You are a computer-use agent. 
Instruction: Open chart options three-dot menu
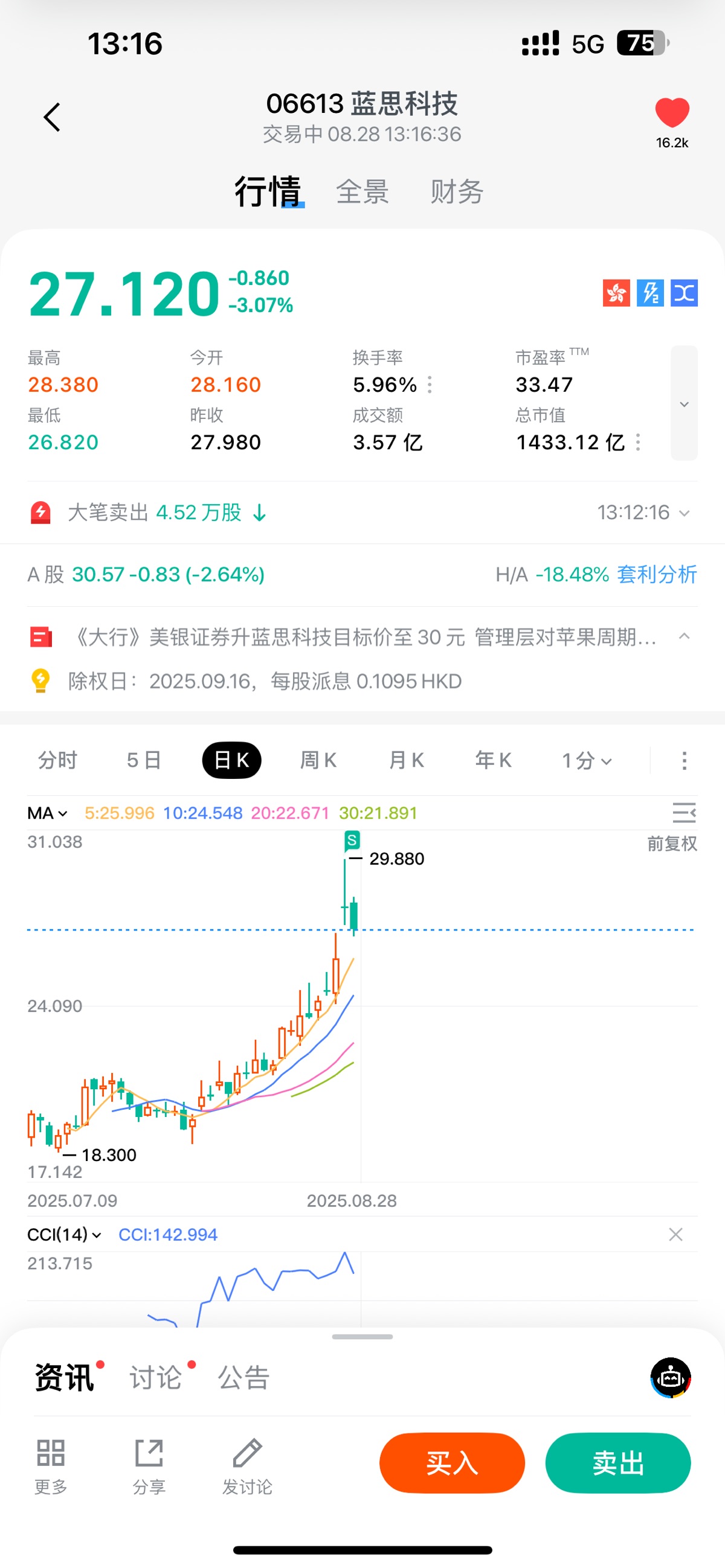[x=684, y=760]
